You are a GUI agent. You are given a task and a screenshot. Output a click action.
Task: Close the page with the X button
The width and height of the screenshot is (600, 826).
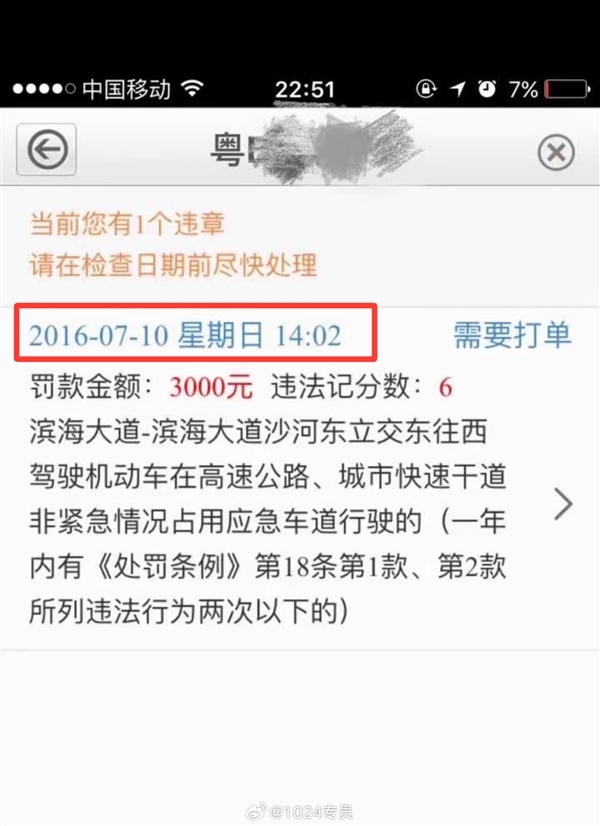(x=555, y=153)
